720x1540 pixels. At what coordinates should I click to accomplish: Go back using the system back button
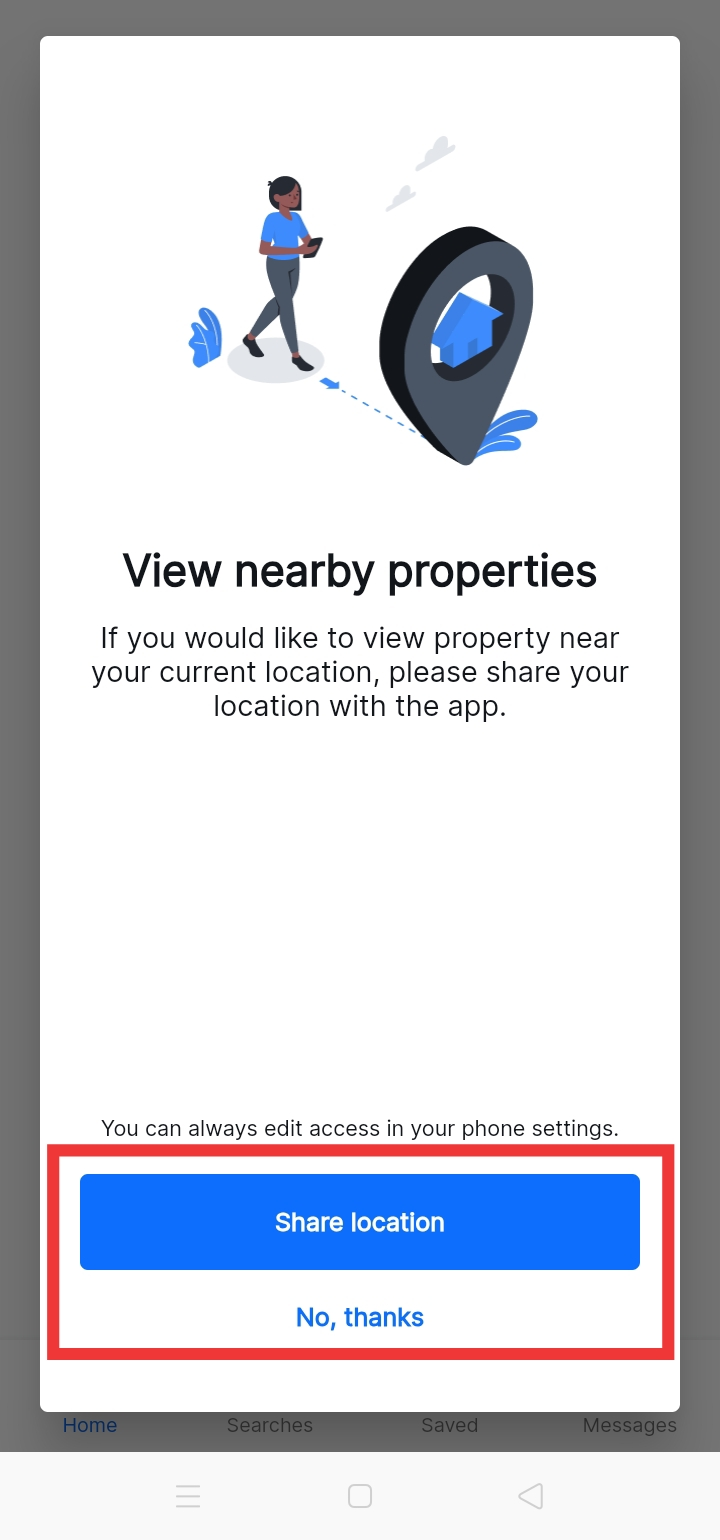click(531, 1496)
